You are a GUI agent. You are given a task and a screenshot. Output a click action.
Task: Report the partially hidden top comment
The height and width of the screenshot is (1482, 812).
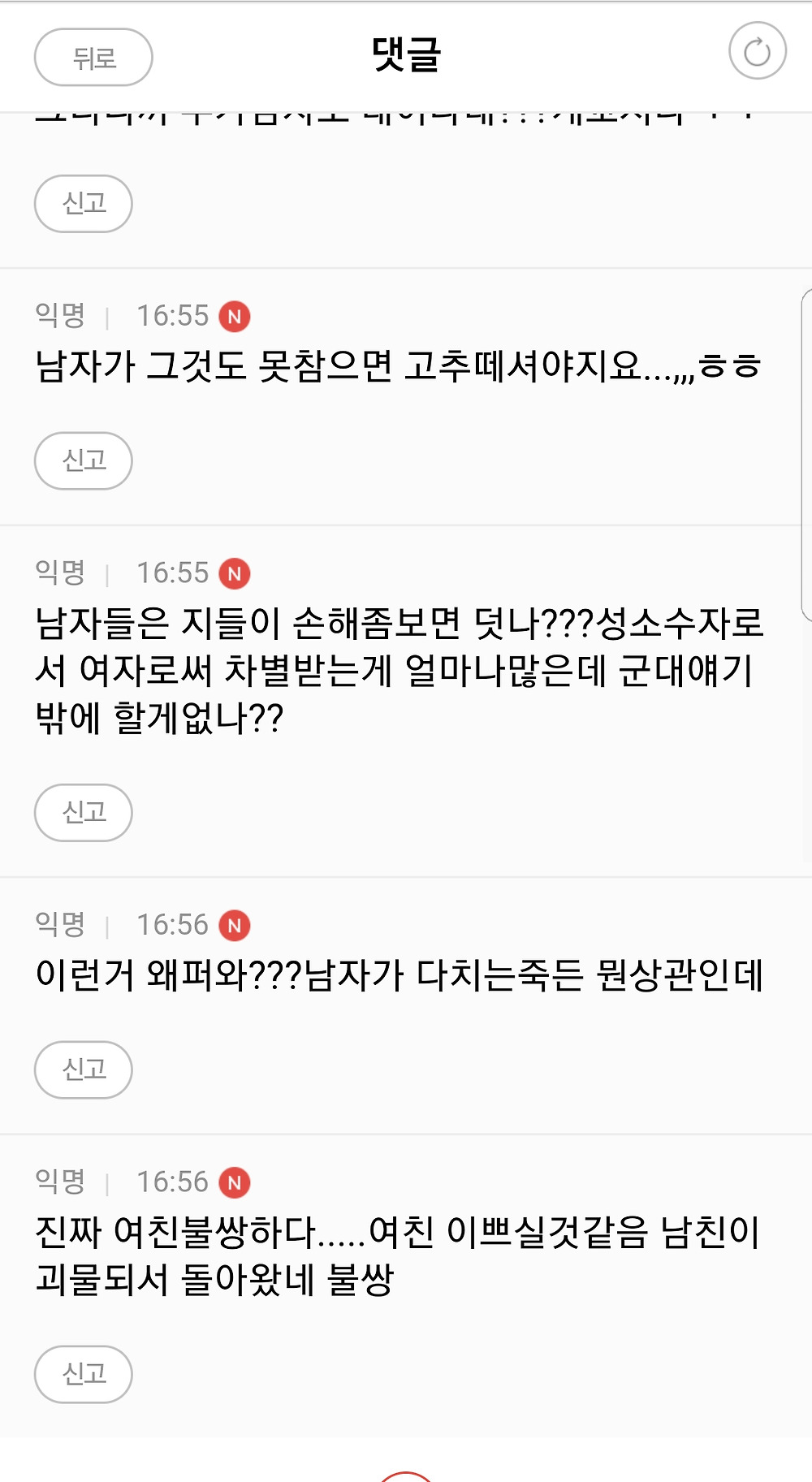tap(84, 203)
